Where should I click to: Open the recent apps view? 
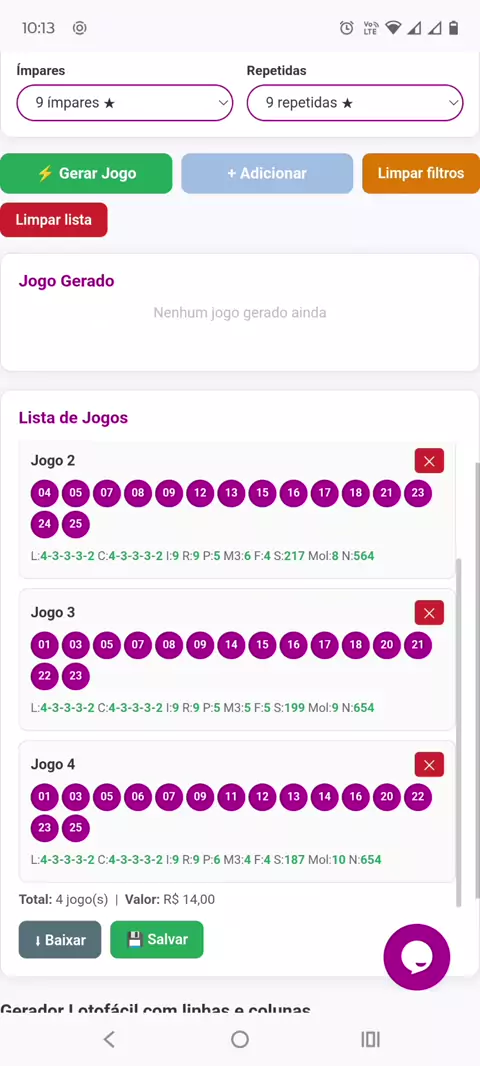(x=371, y=1039)
